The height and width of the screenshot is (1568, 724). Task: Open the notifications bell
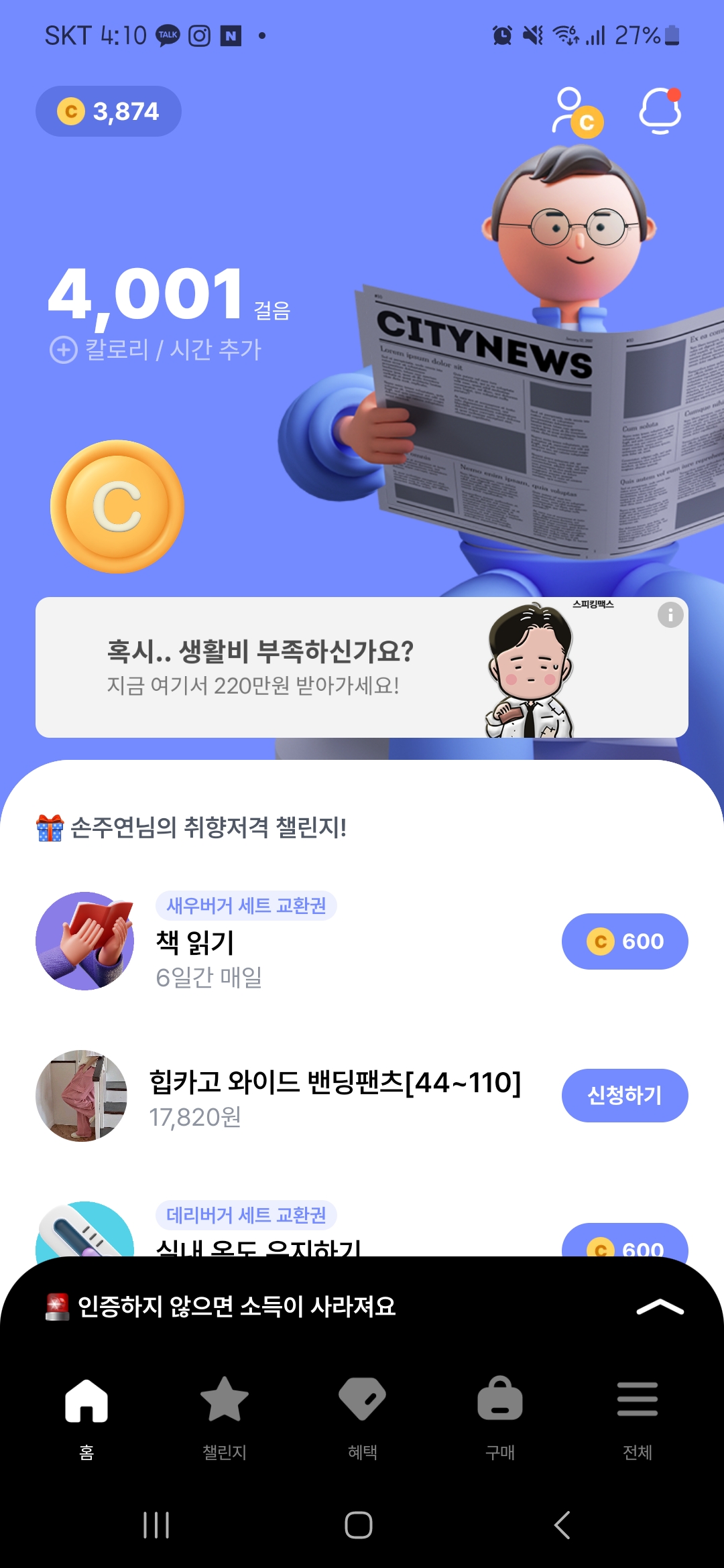tap(660, 111)
